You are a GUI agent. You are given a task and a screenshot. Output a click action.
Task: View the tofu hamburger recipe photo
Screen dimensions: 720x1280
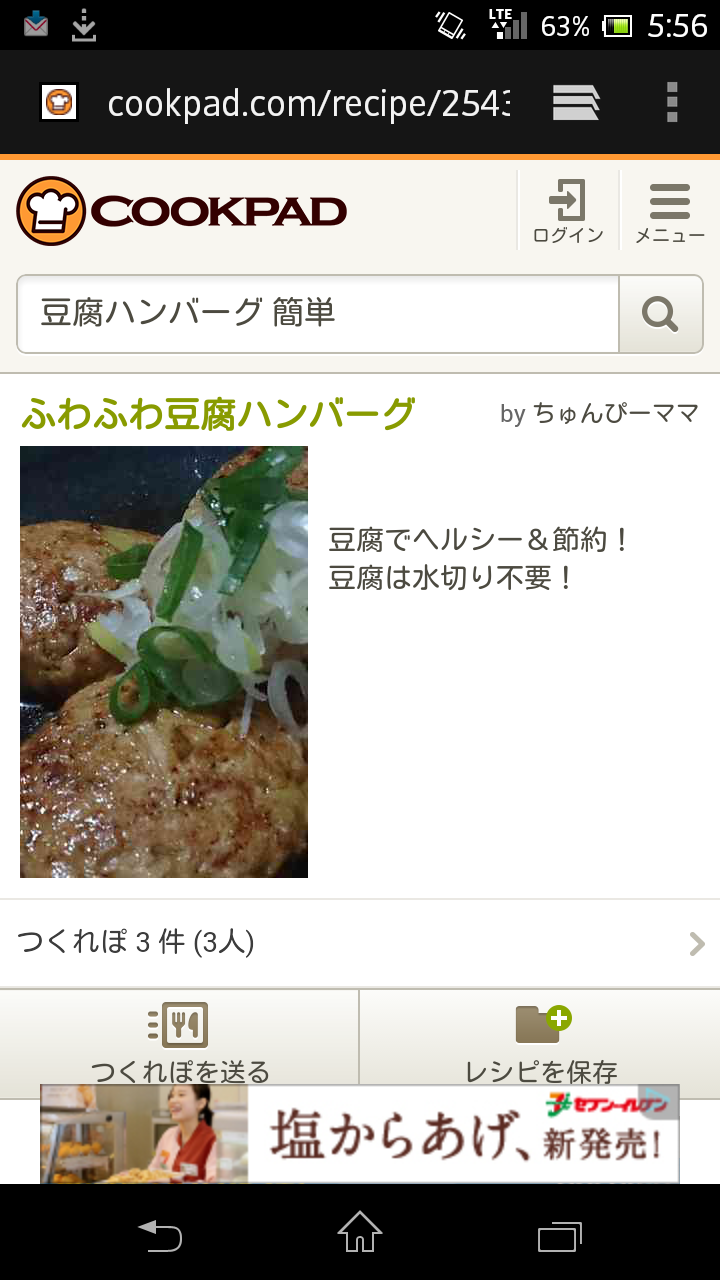164,661
